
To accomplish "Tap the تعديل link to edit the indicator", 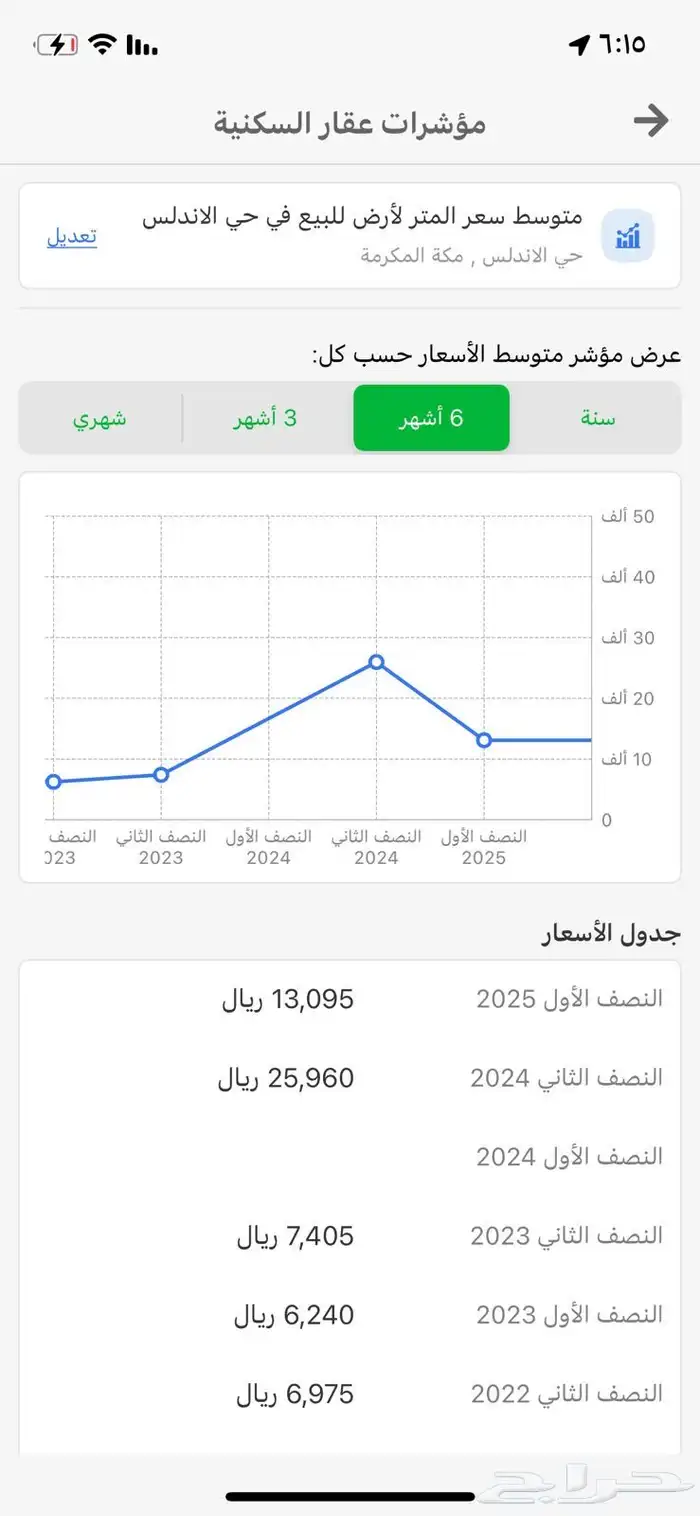I will click(x=72, y=237).
